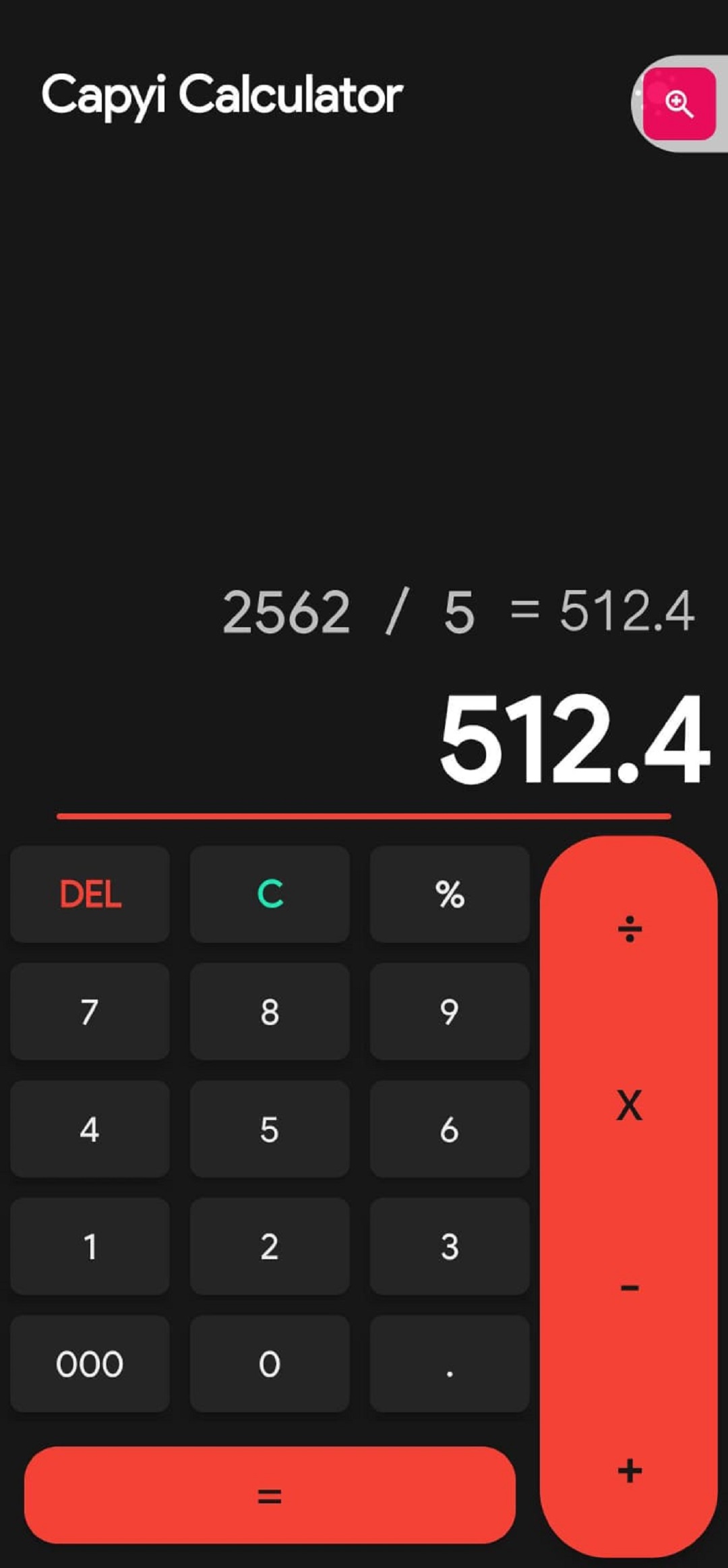Enter the digit 2
The width and height of the screenshot is (728, 1568).
(270, 1246)
